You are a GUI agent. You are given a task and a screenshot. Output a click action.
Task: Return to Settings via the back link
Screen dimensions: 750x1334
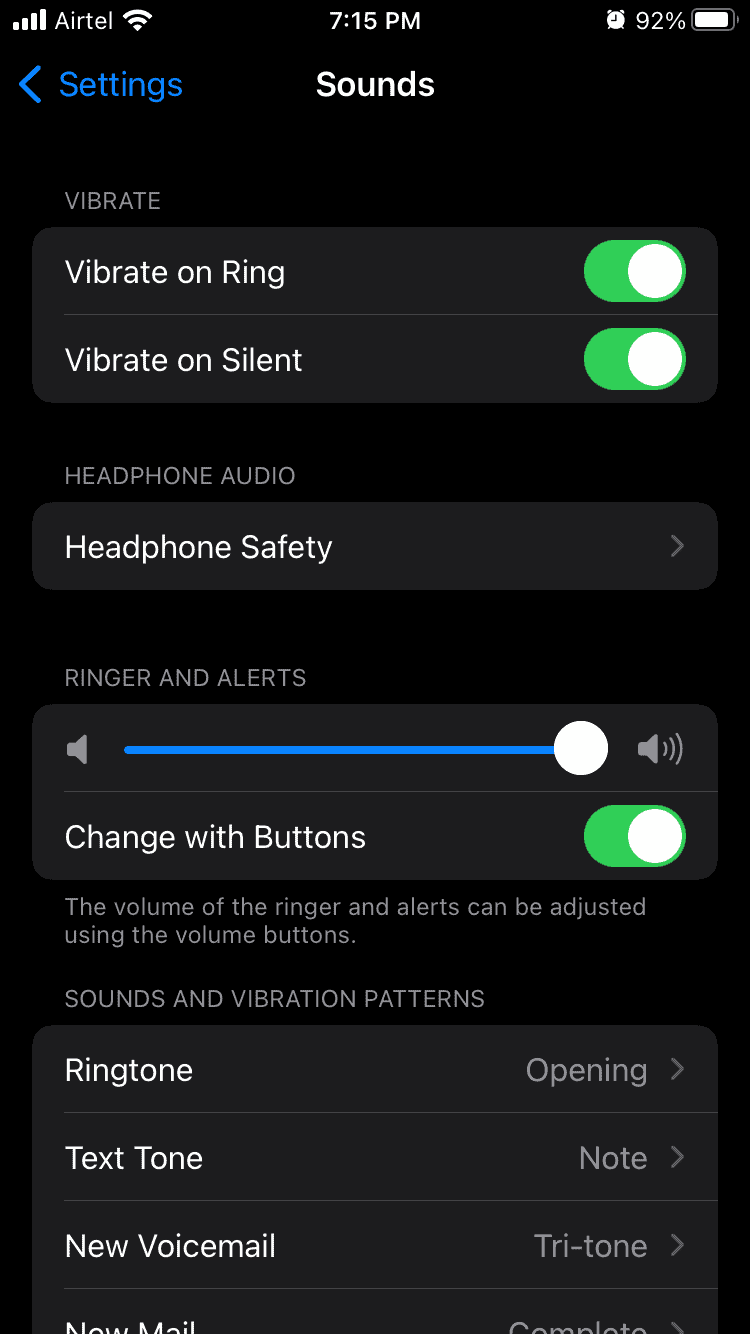click(x=120, y=85)
